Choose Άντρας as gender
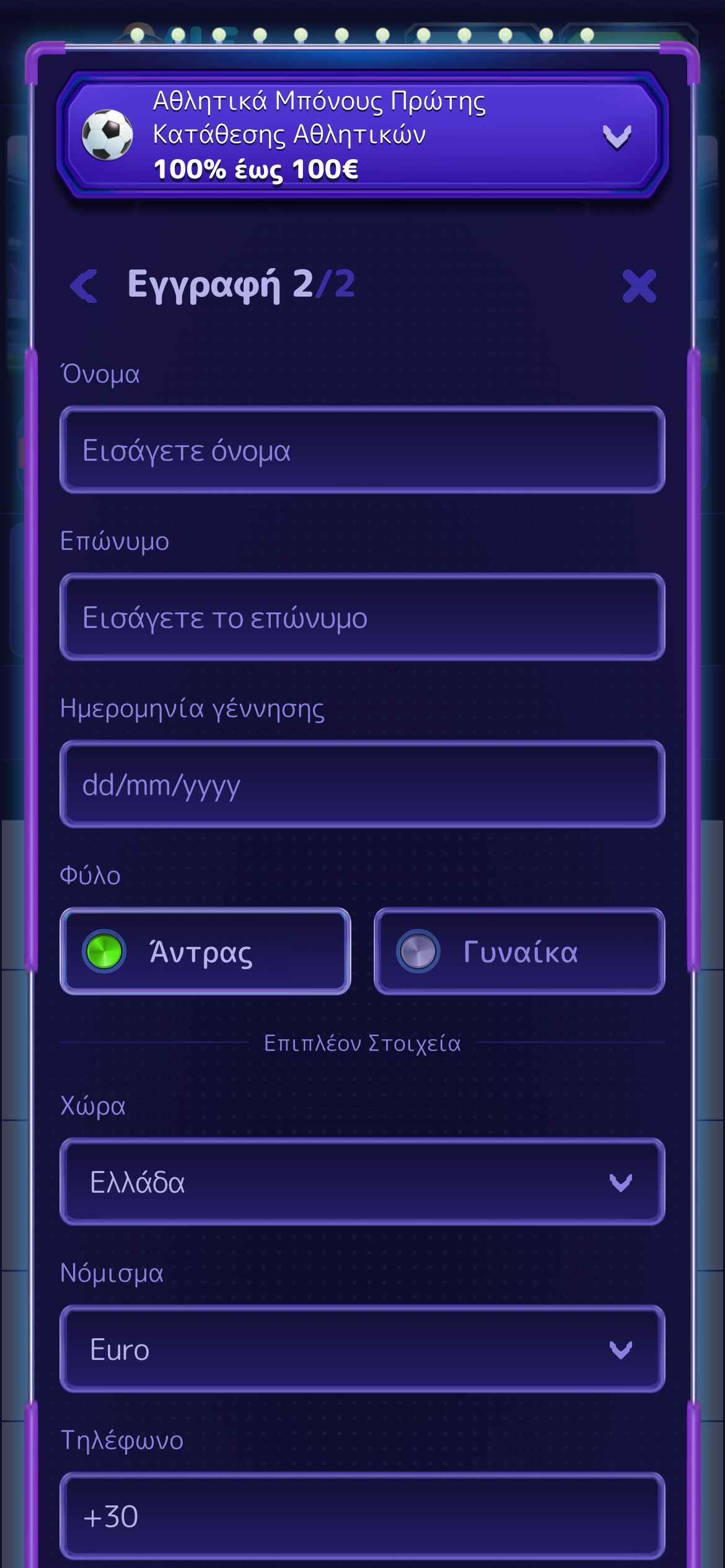 [x=205, y=952]
